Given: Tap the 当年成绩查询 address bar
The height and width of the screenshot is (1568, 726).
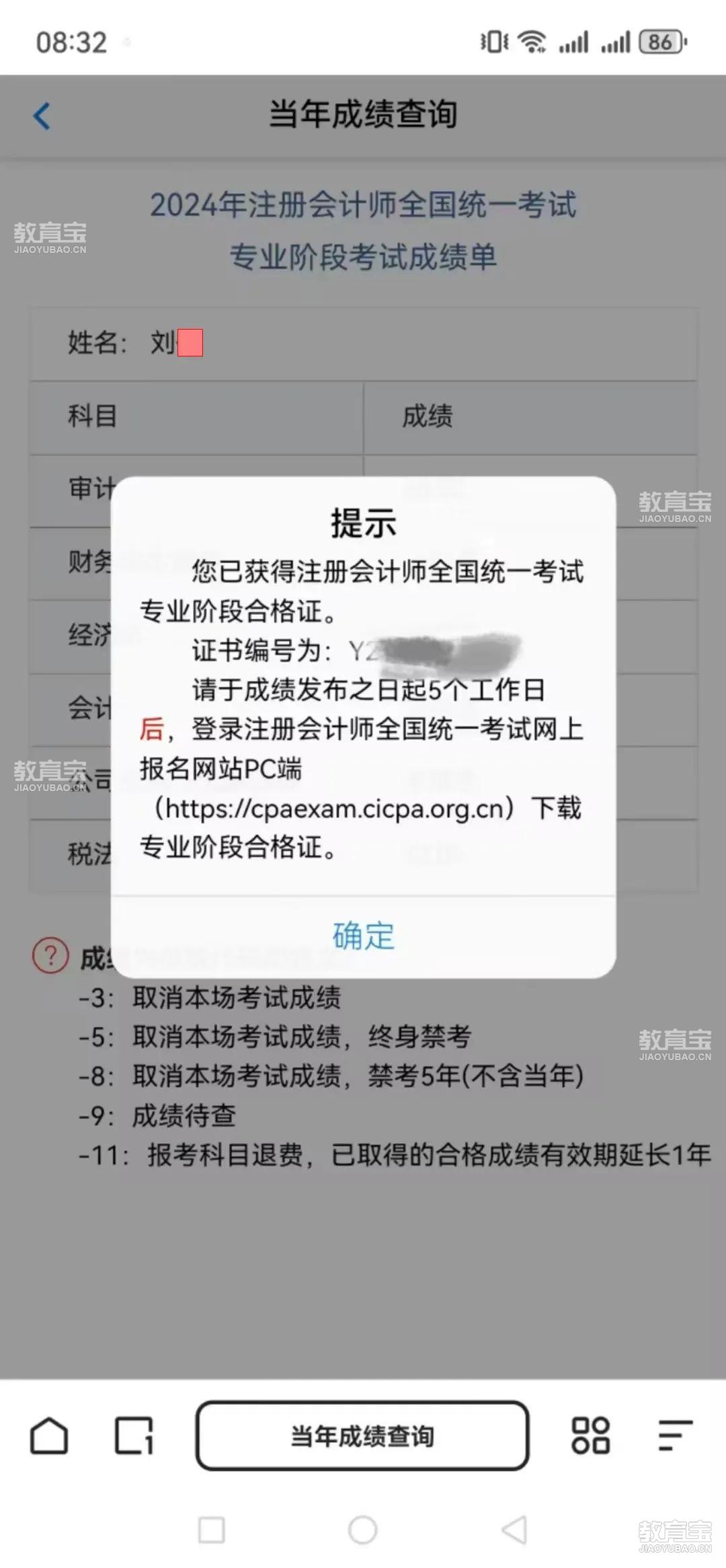Looking at the screenshot, I should point(362,1435).
